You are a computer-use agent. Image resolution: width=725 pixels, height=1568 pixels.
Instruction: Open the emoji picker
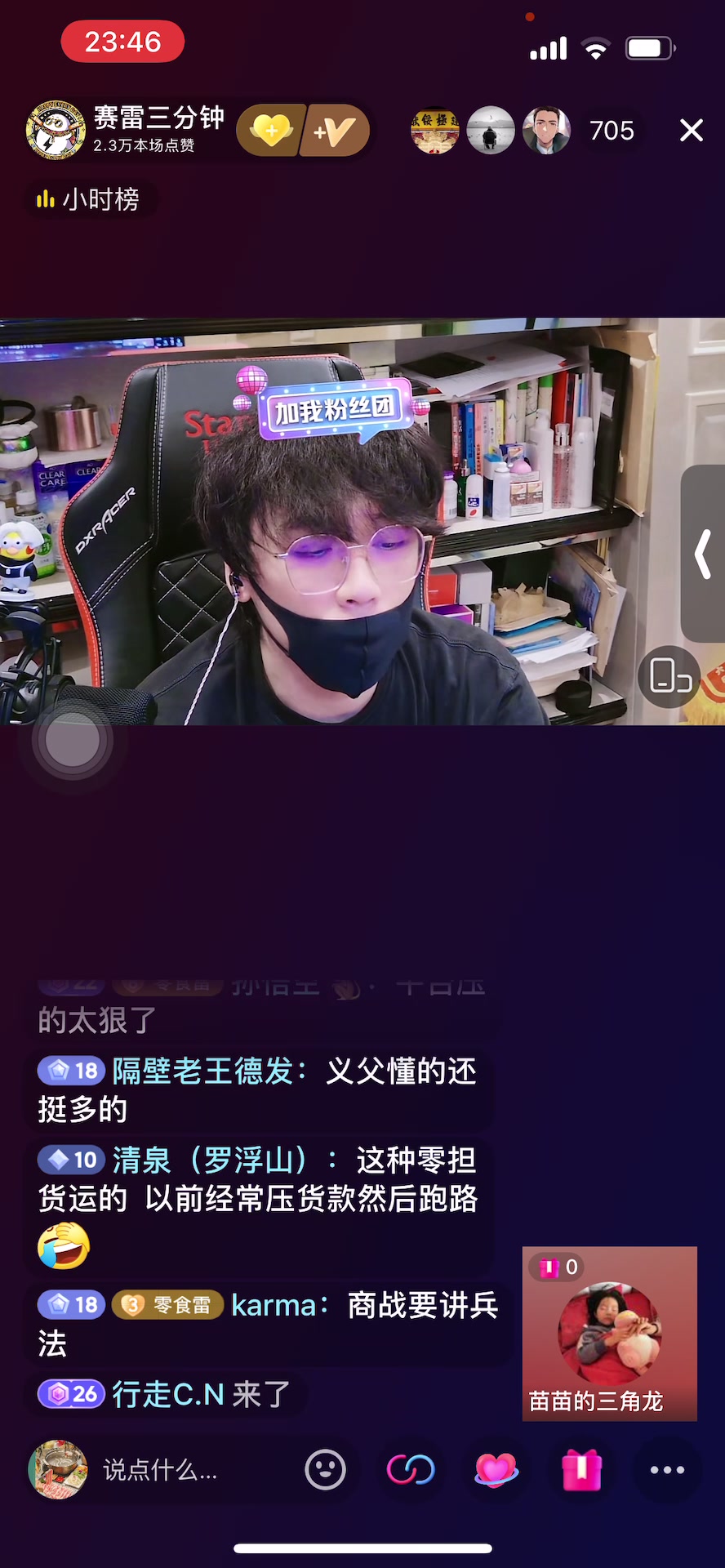point(325,1470)
